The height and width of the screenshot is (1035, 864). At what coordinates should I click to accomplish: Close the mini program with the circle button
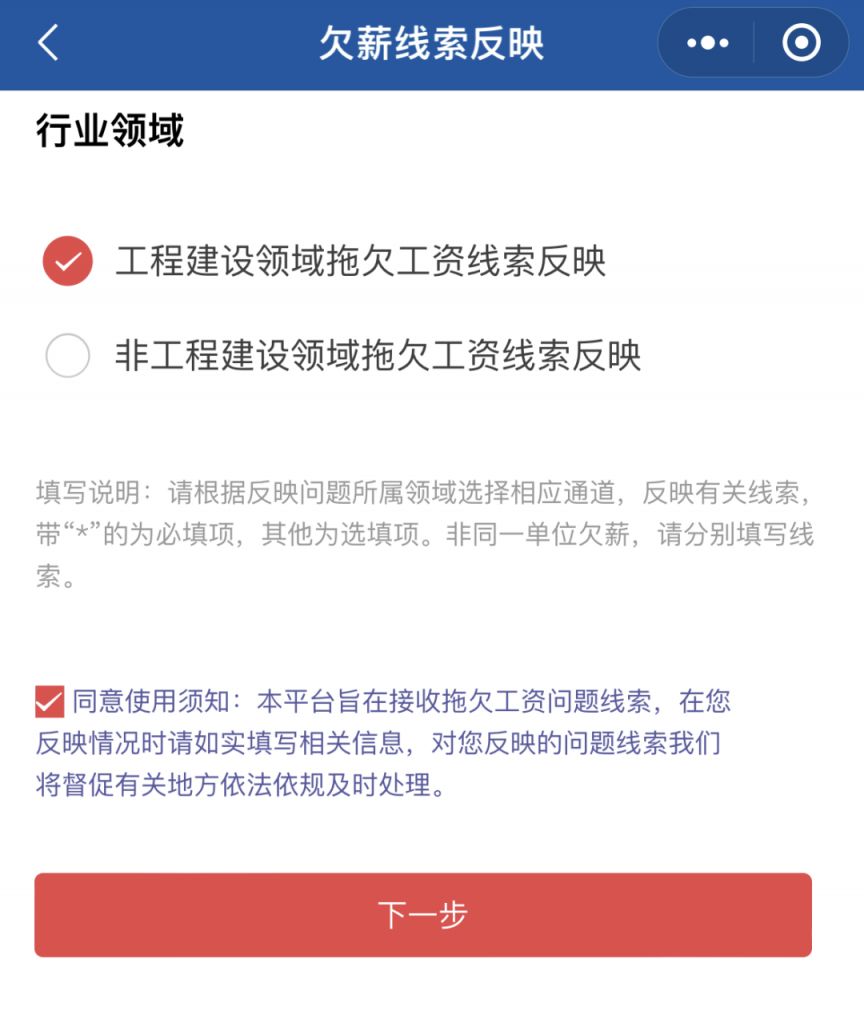[x=801, y=43]
